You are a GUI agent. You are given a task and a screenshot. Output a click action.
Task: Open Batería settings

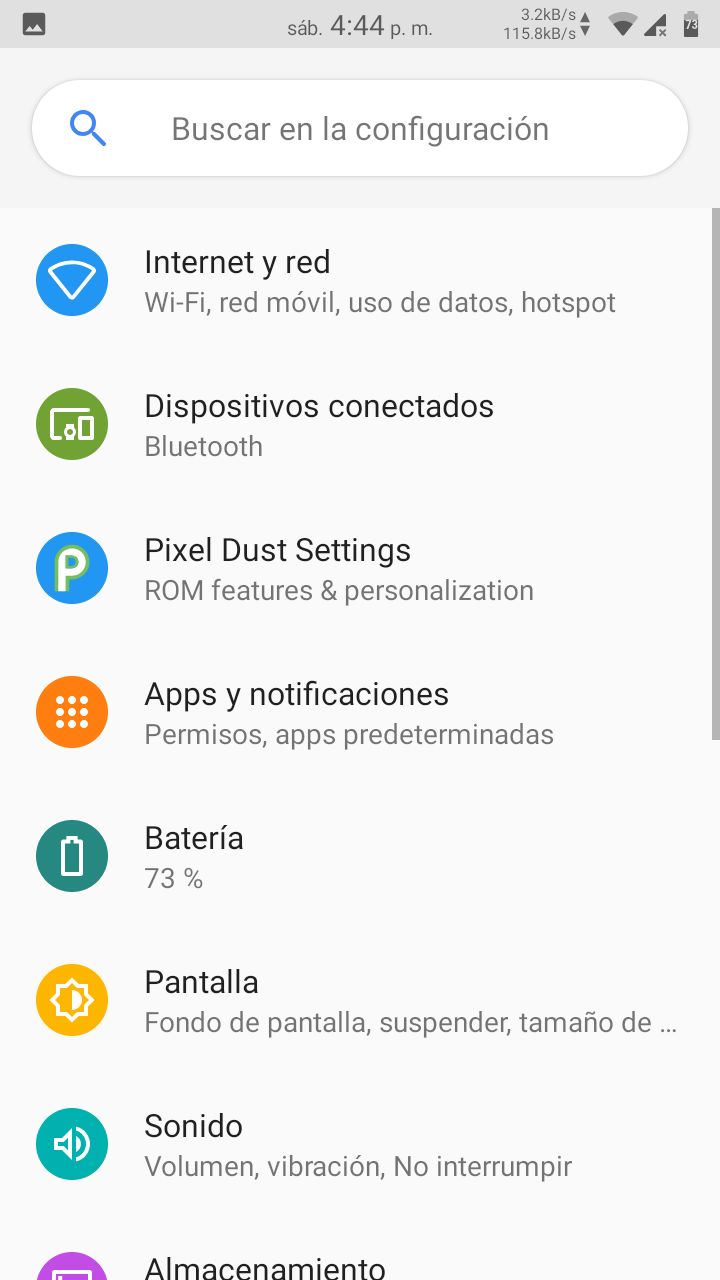coord(360,857)
